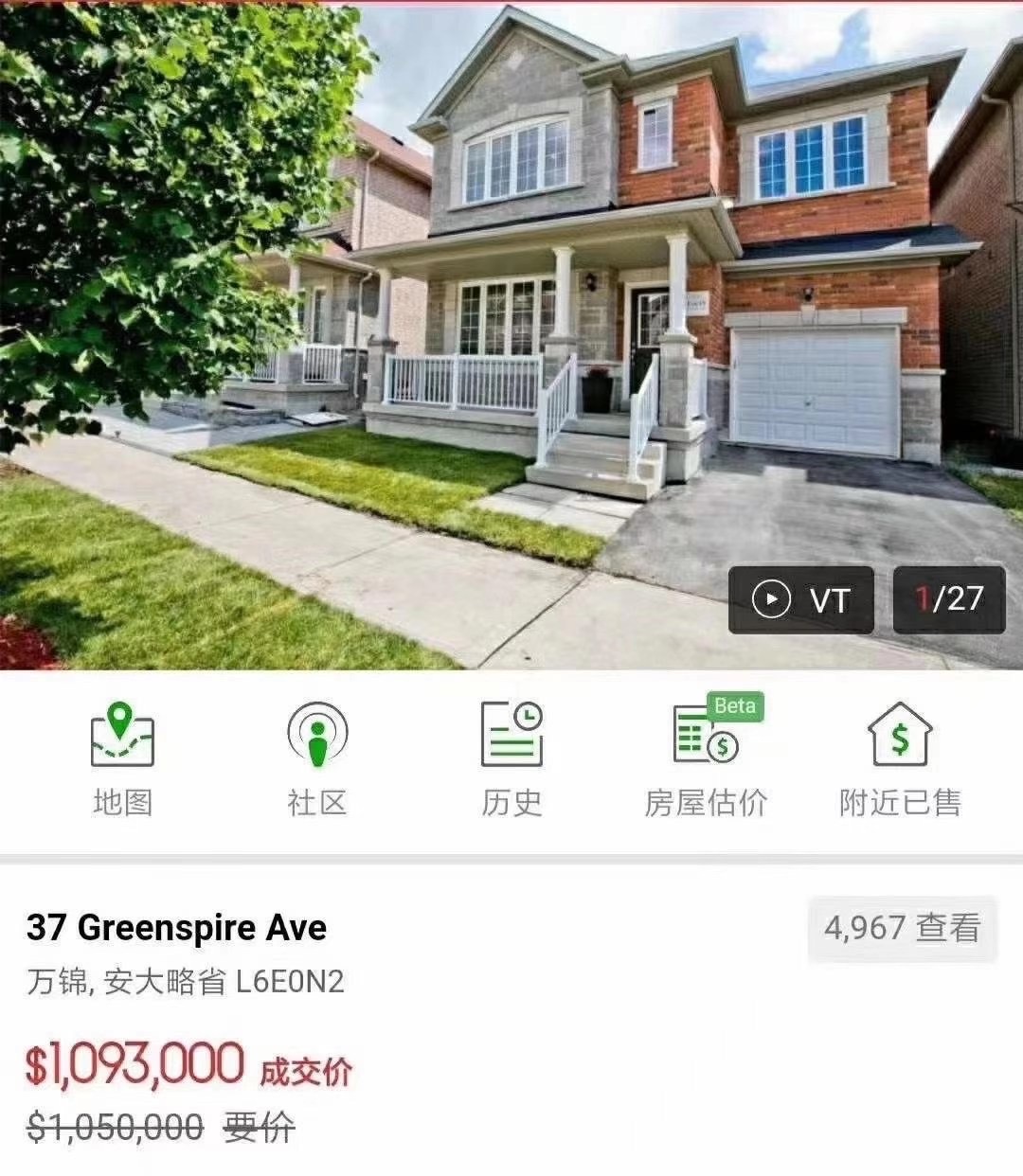This screenshot has height=1176, width=1023.
Task: Open the photo gallery counter 1/27
Action: [x=948, y=599]
